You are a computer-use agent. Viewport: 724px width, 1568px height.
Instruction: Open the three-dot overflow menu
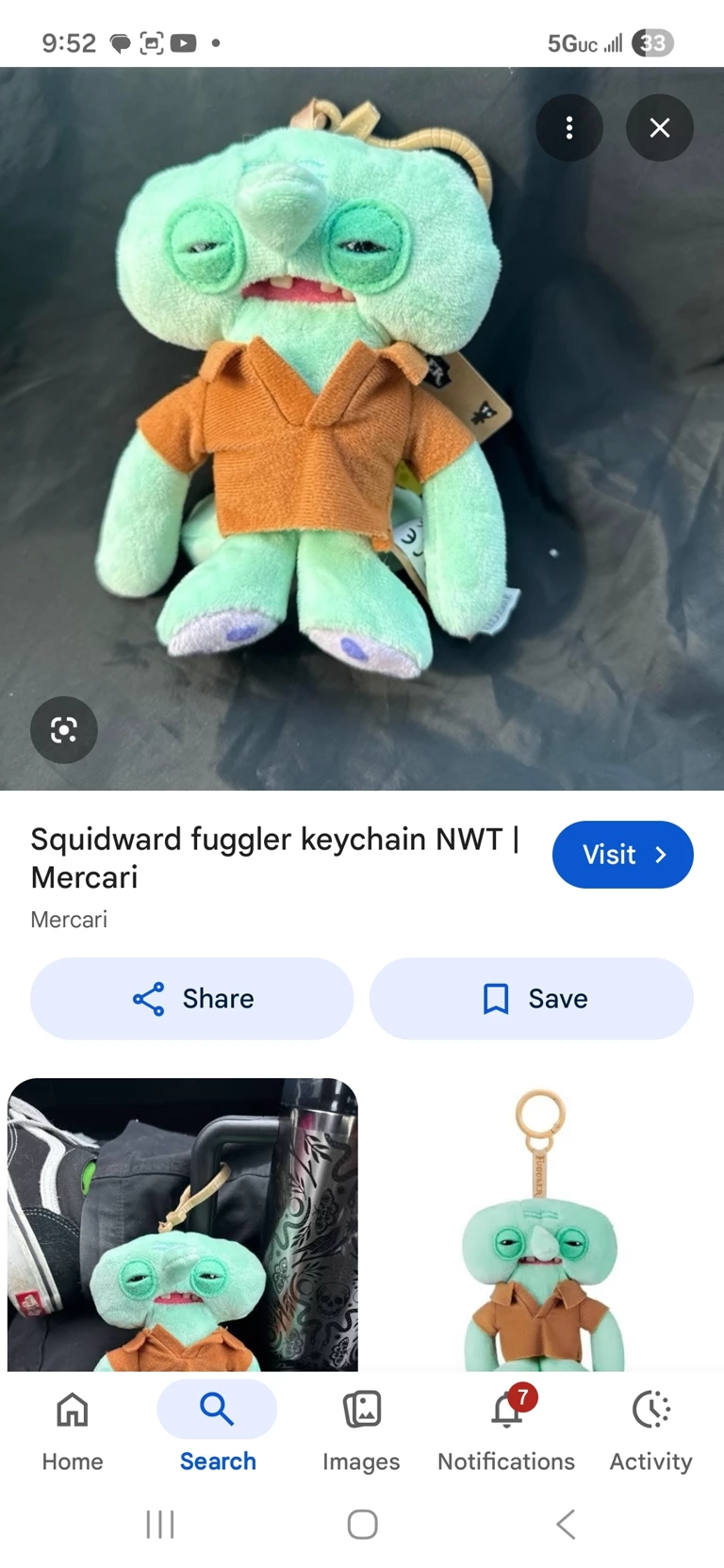pos(569,127)
